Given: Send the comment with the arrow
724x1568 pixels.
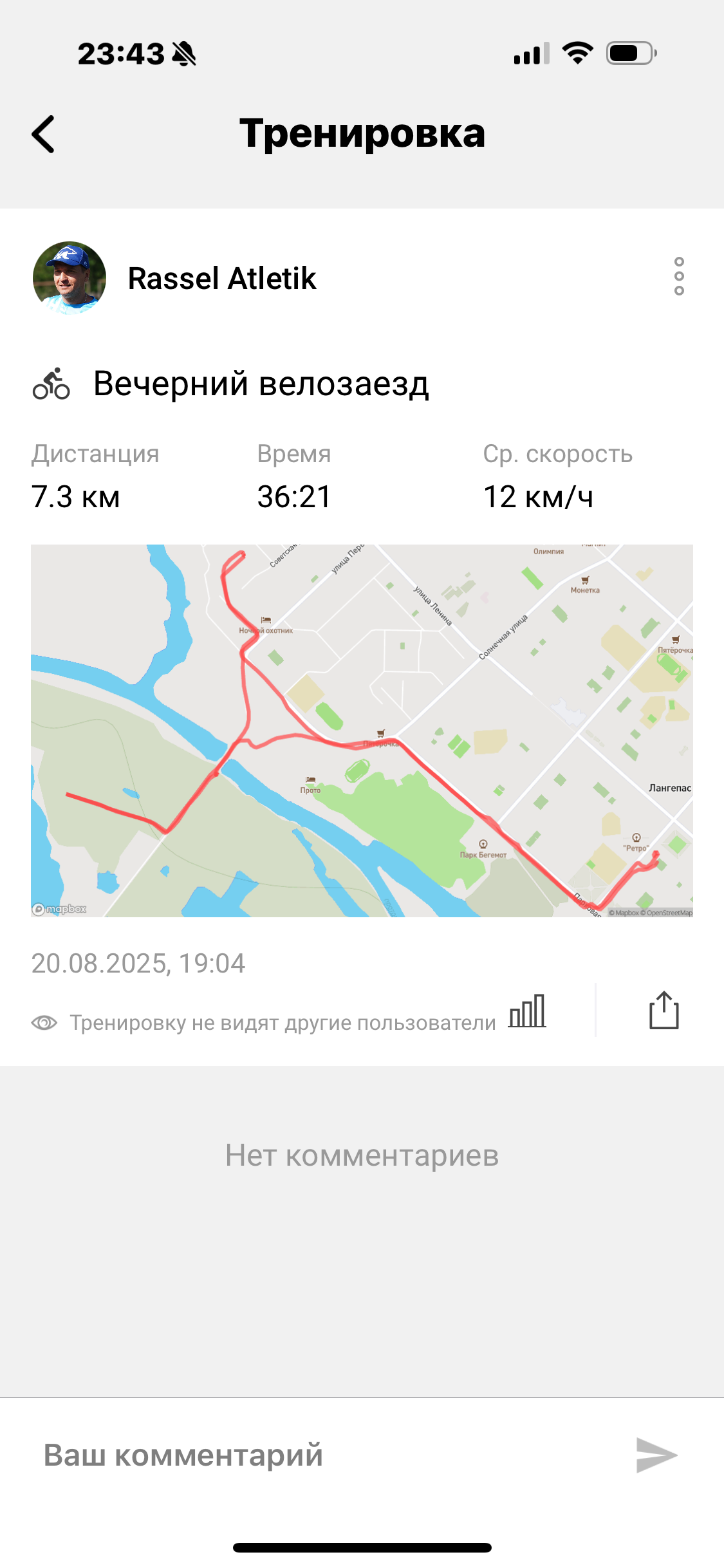Looking at the screenshot, I should 656,1455.
